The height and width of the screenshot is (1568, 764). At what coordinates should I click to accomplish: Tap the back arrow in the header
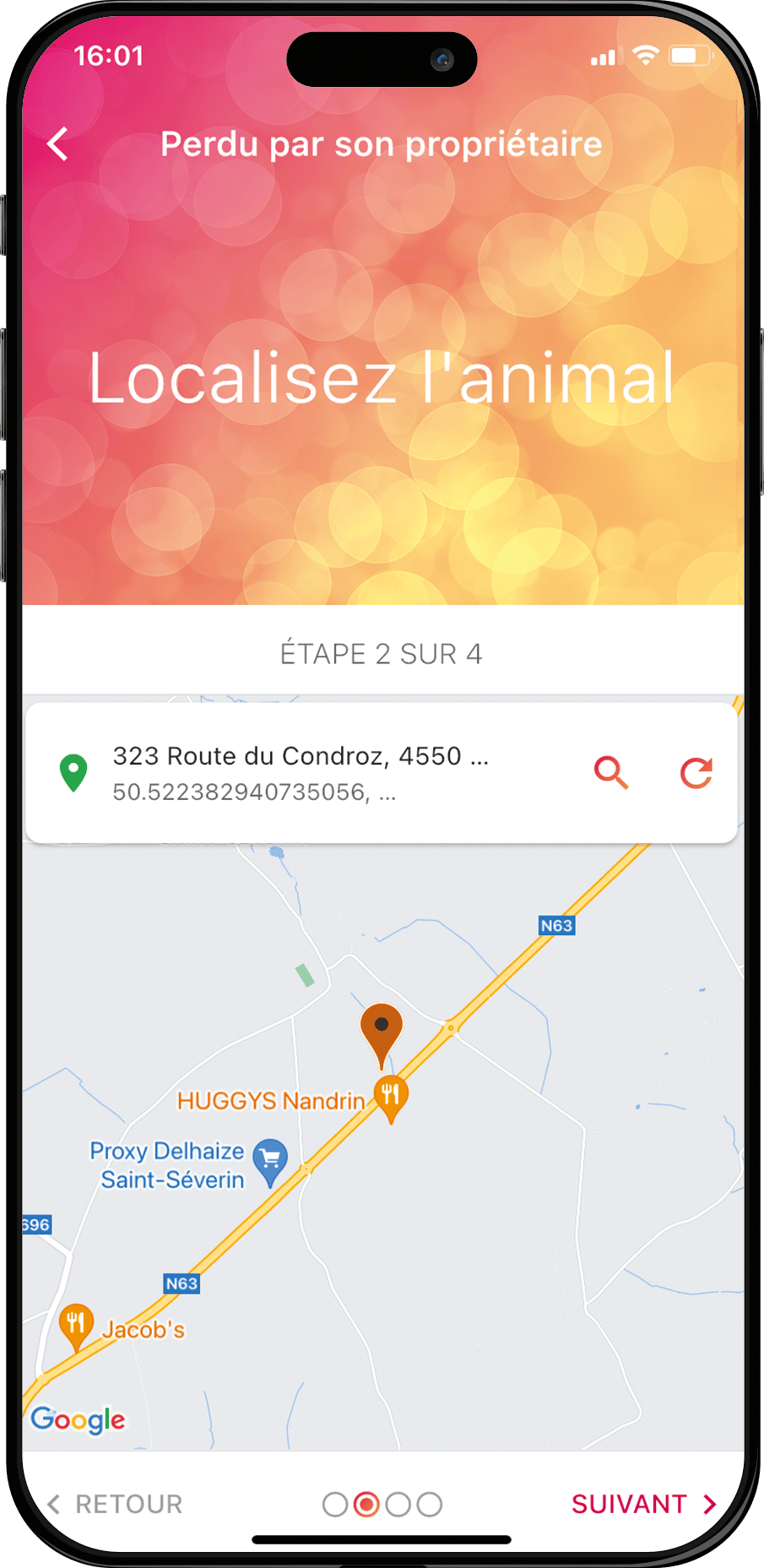tap(57, 144)
